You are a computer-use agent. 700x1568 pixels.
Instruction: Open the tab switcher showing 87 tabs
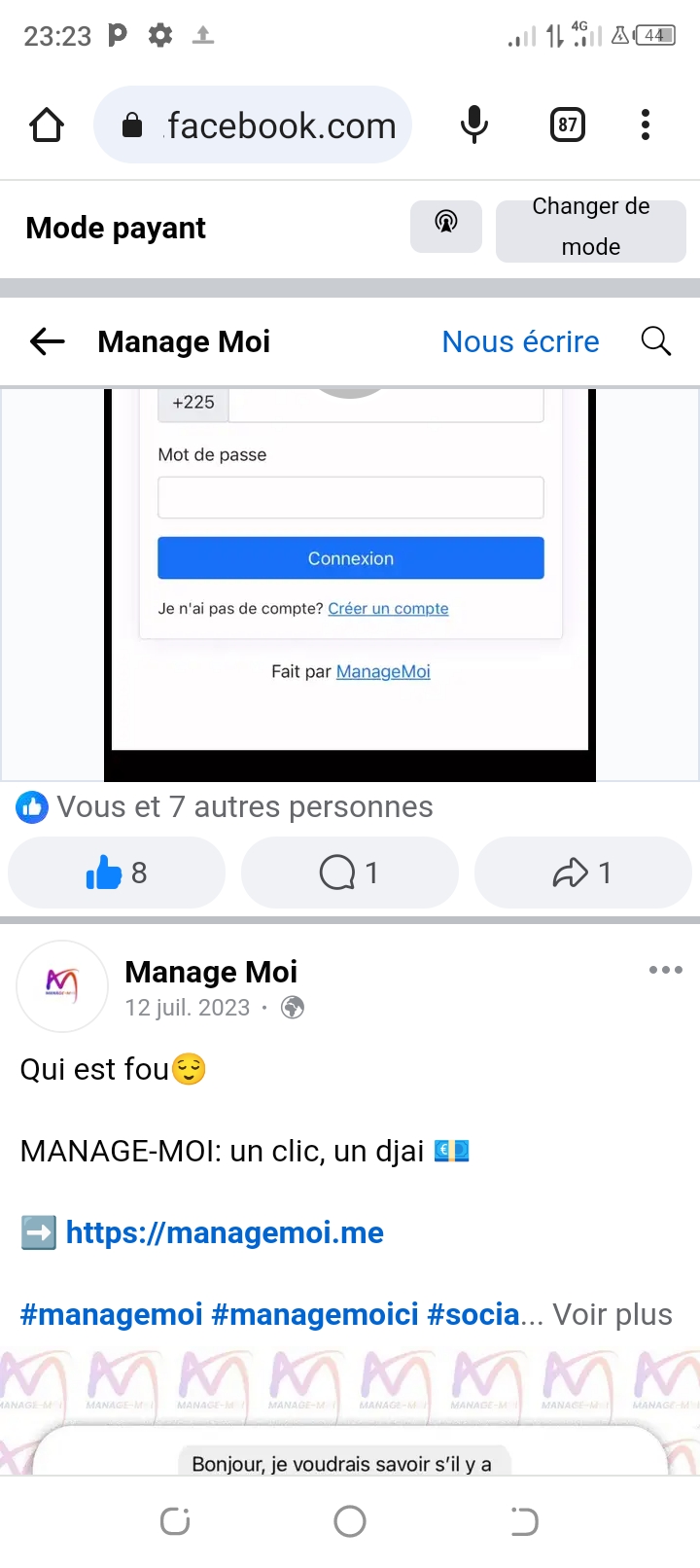[x=568, y=125]
